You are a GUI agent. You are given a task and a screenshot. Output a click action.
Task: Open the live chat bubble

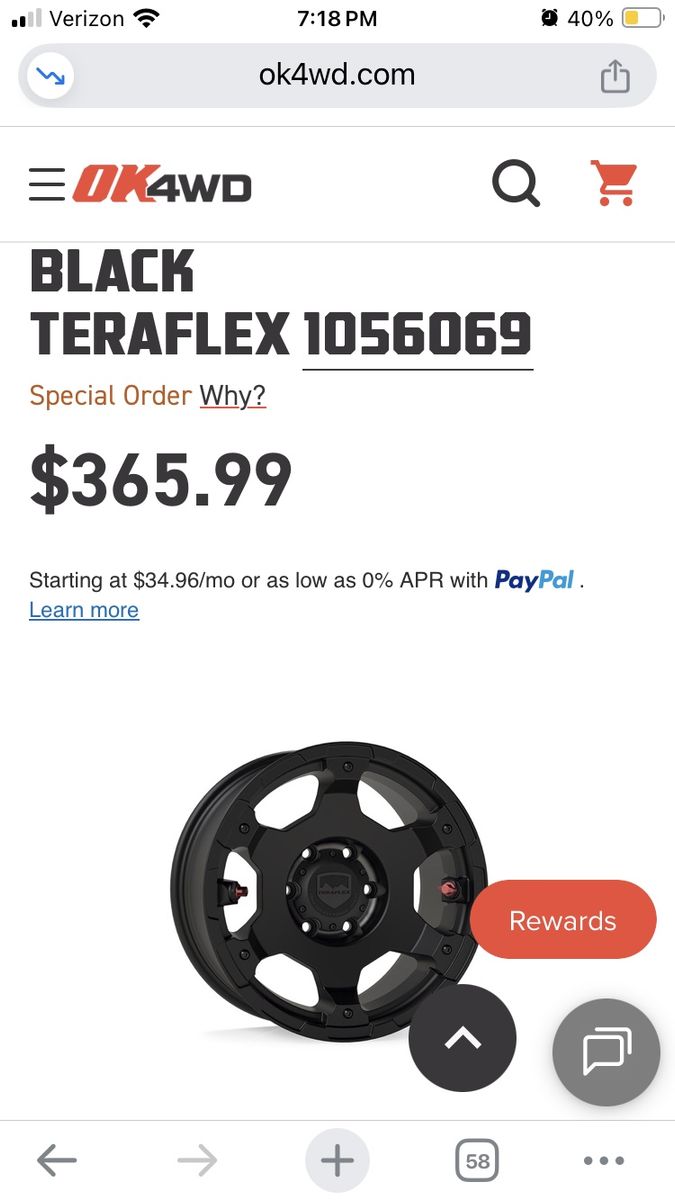coord(606,1051)
